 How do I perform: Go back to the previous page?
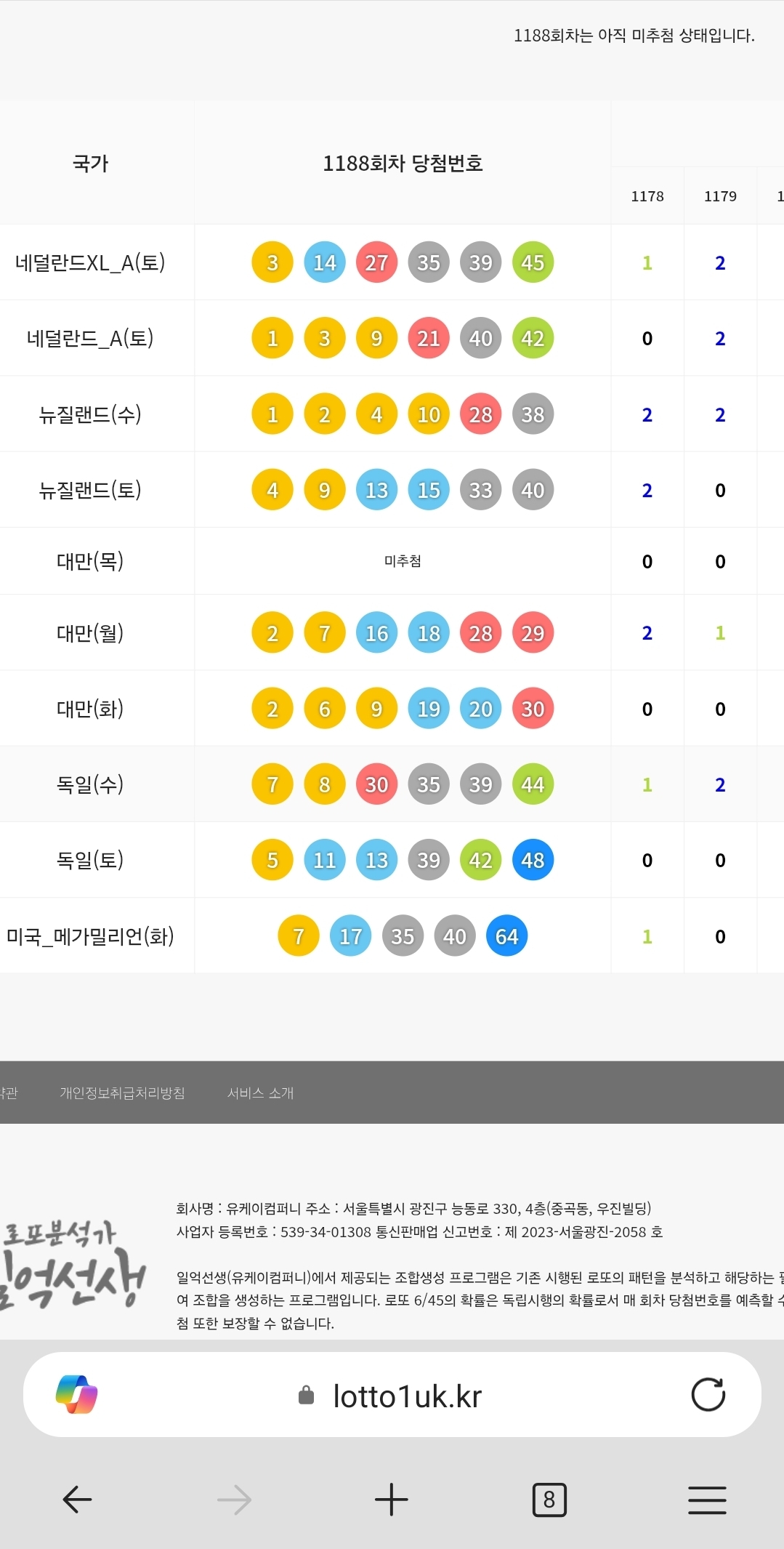coord(77,1500)
